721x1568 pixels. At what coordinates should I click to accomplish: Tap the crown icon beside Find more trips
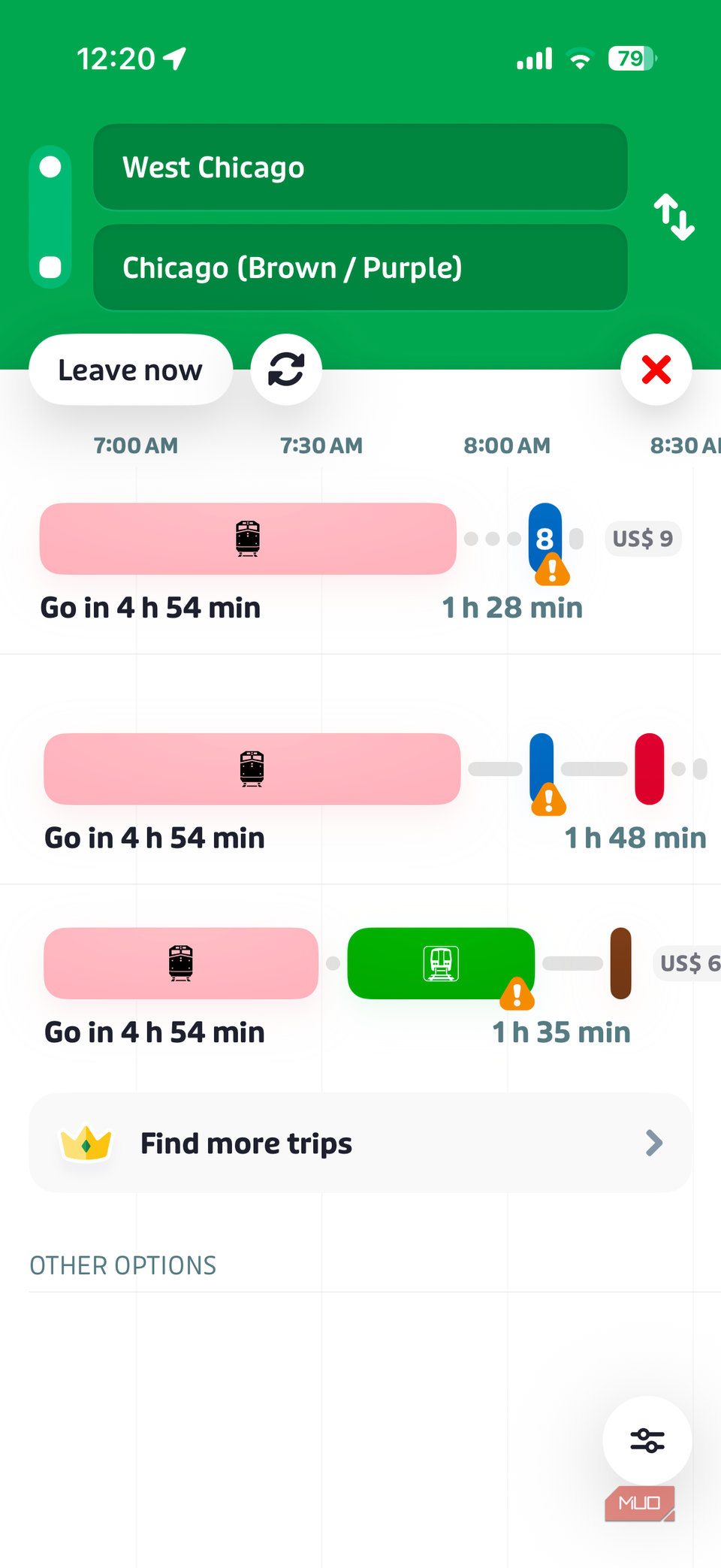coord(86,1143)
